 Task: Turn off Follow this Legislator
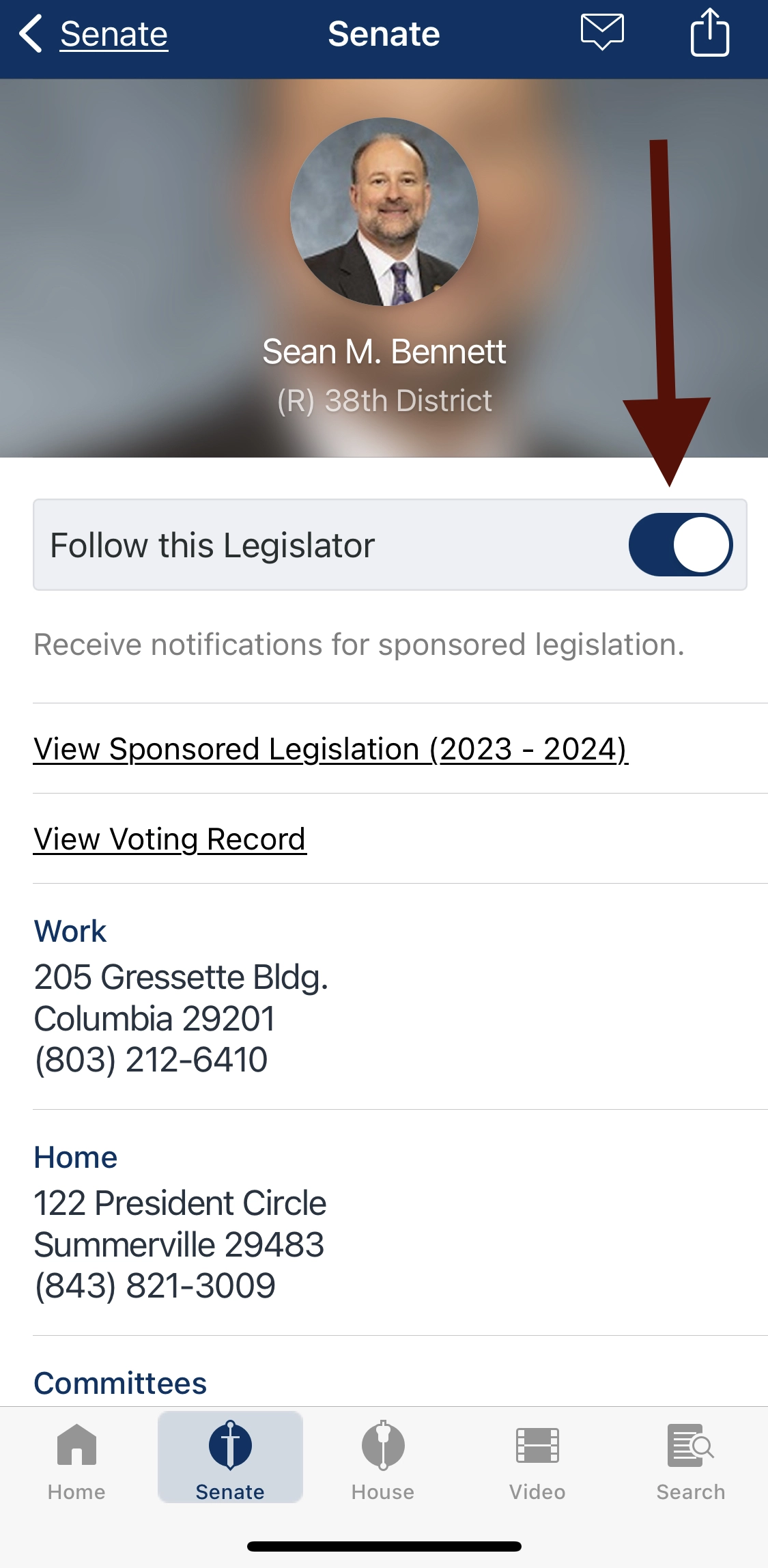681,545
